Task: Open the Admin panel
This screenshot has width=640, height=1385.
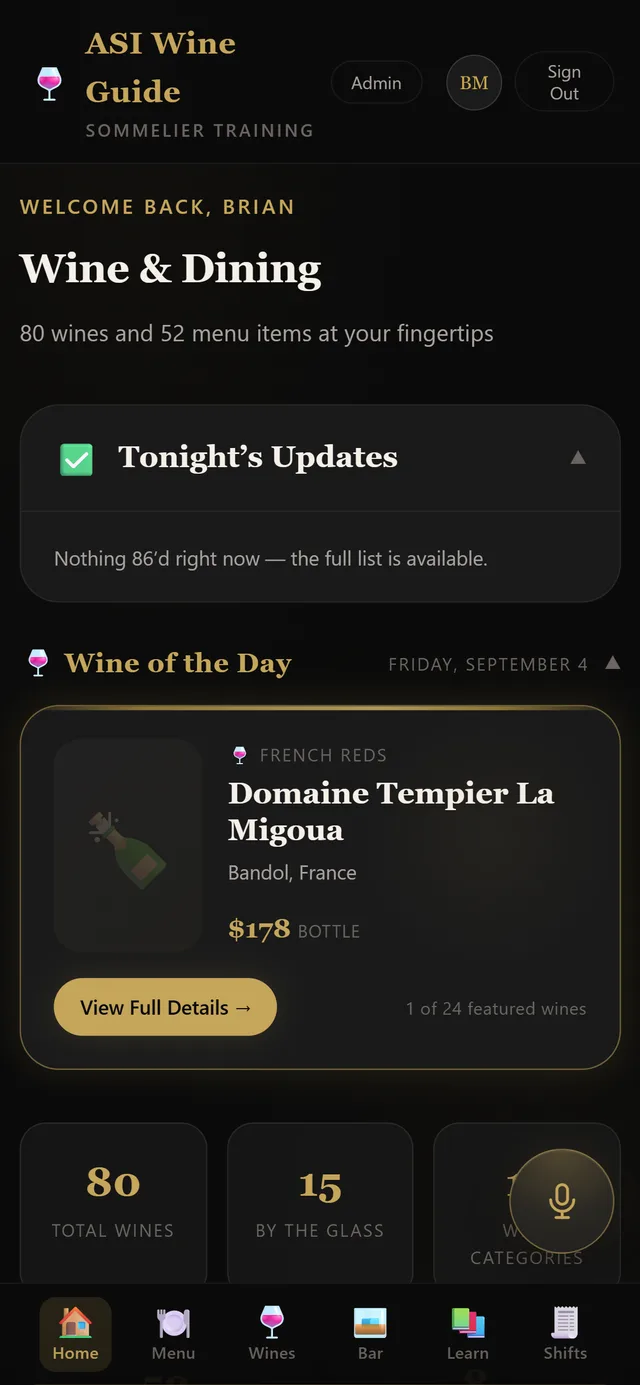Action: (x=376, y=83)
